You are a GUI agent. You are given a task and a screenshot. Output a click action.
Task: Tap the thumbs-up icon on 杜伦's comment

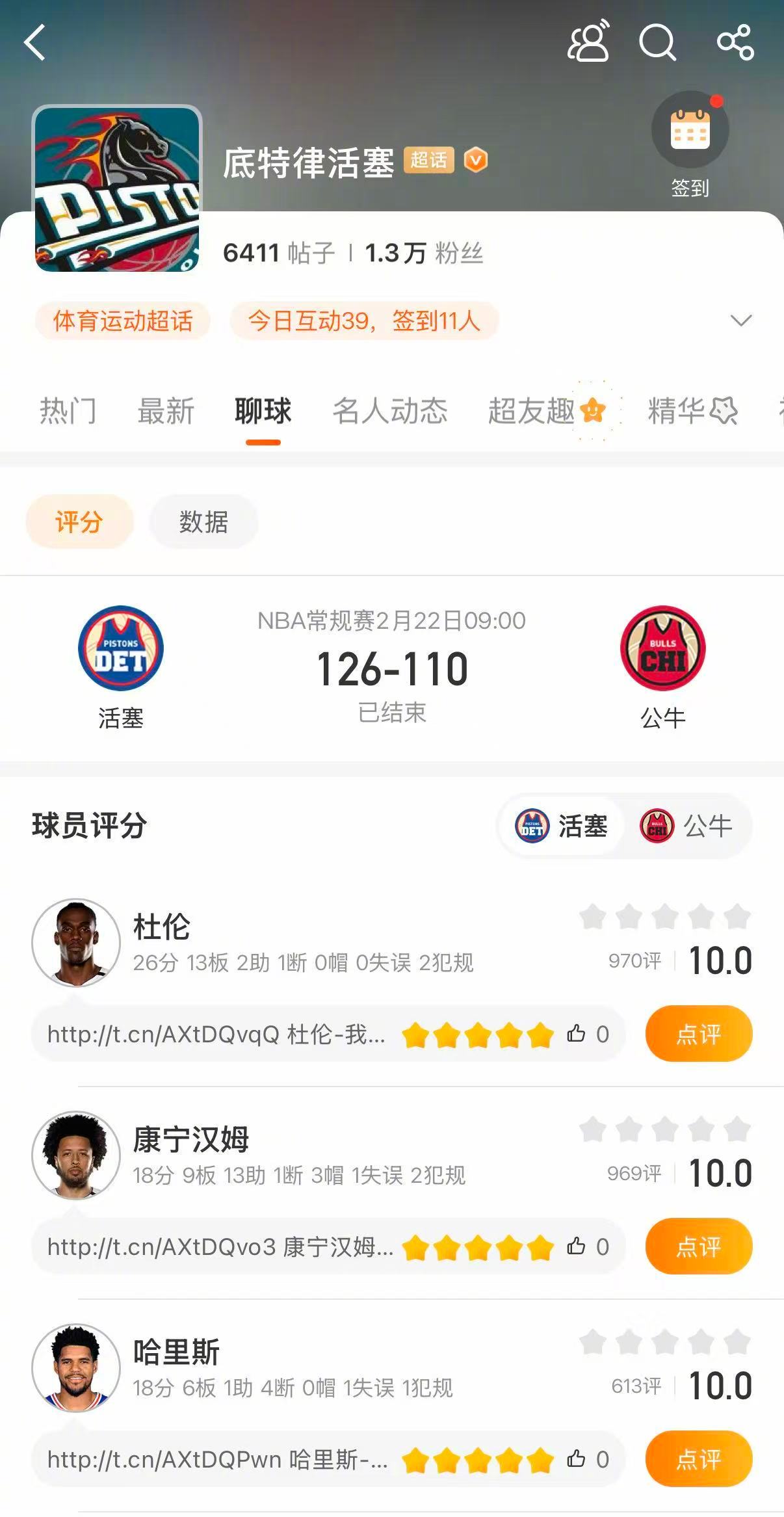coord(577,1034)
